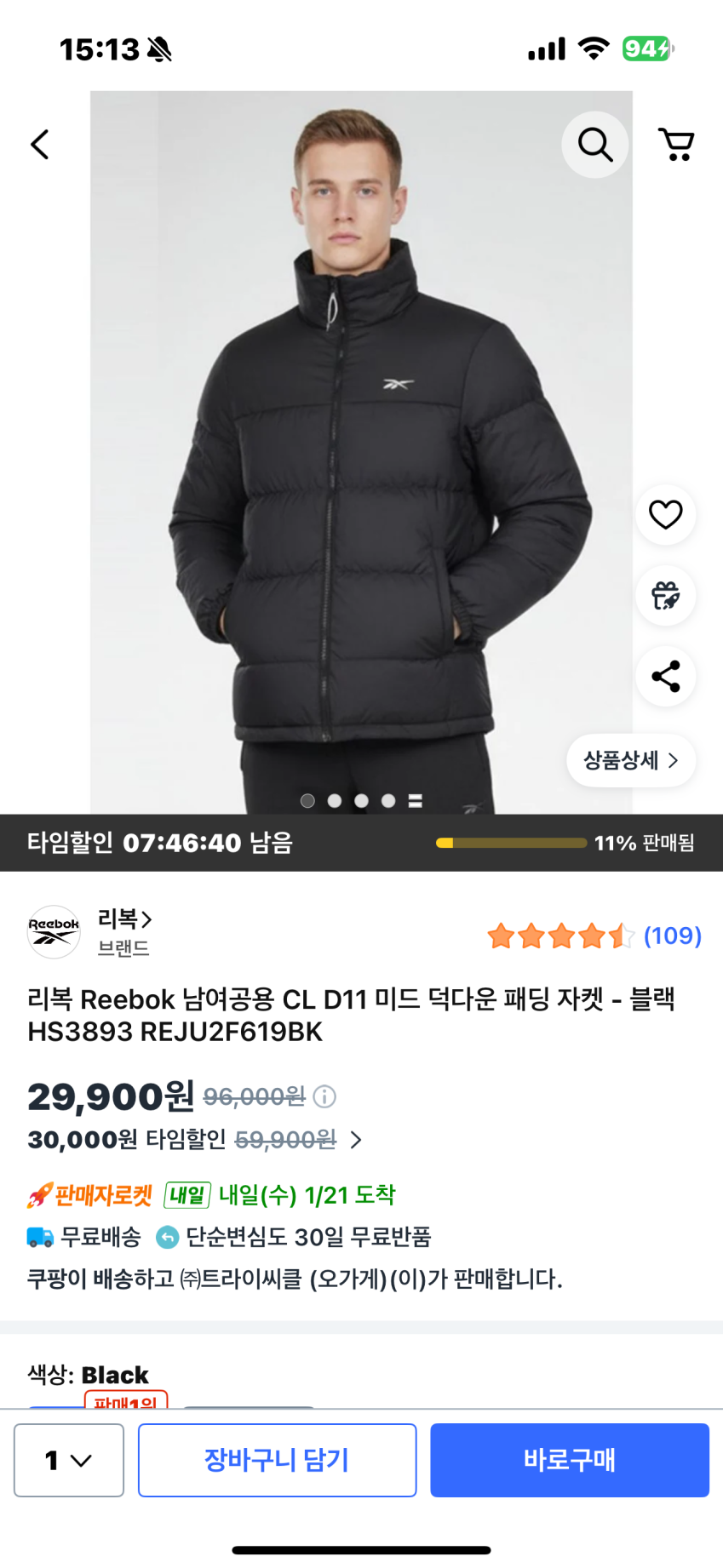Send this product as a gift
723x1568 pixels.
[x=665, y=595]
